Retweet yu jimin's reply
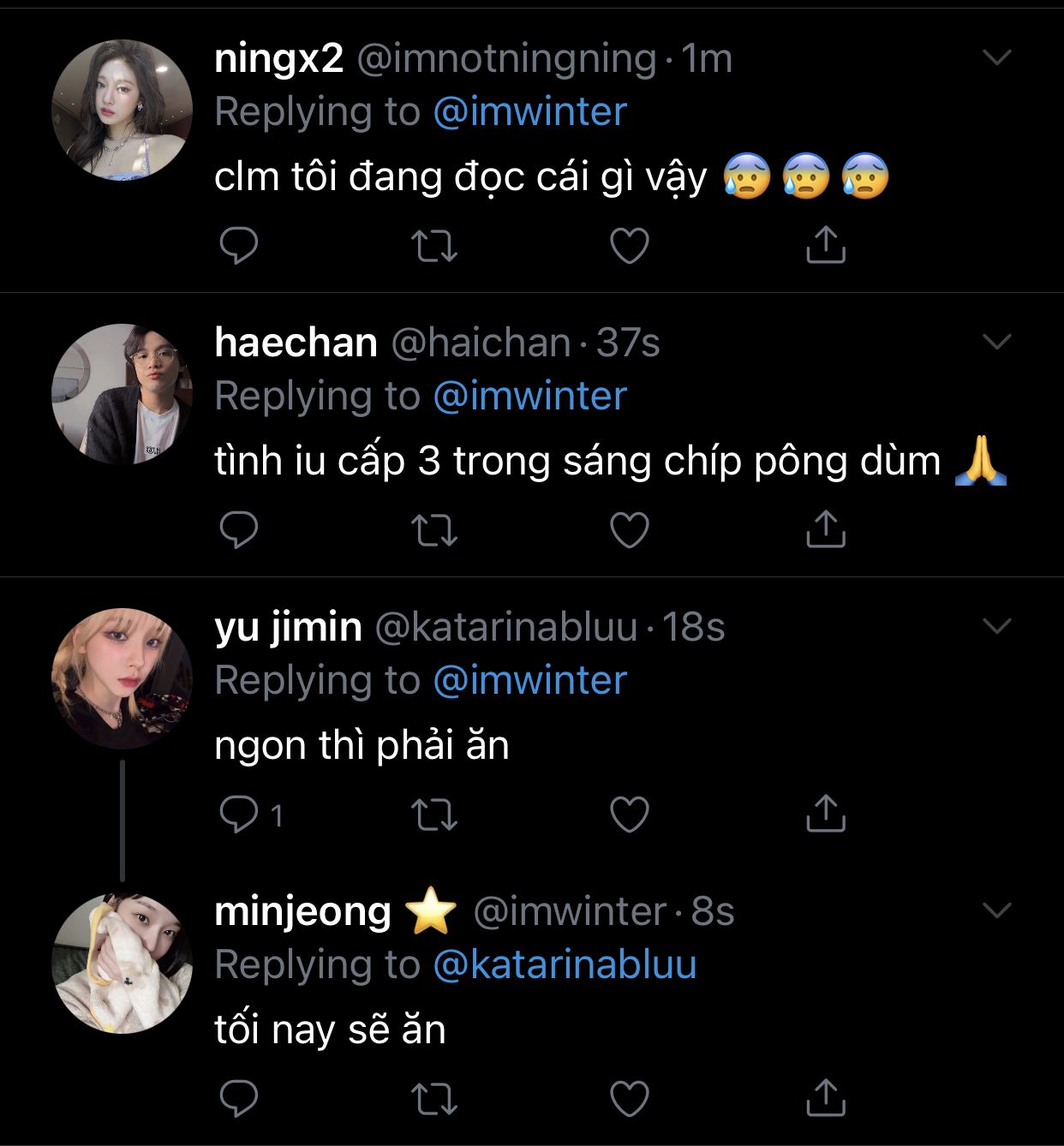This screenshot has height=1146, width=1064. (434, 815)
